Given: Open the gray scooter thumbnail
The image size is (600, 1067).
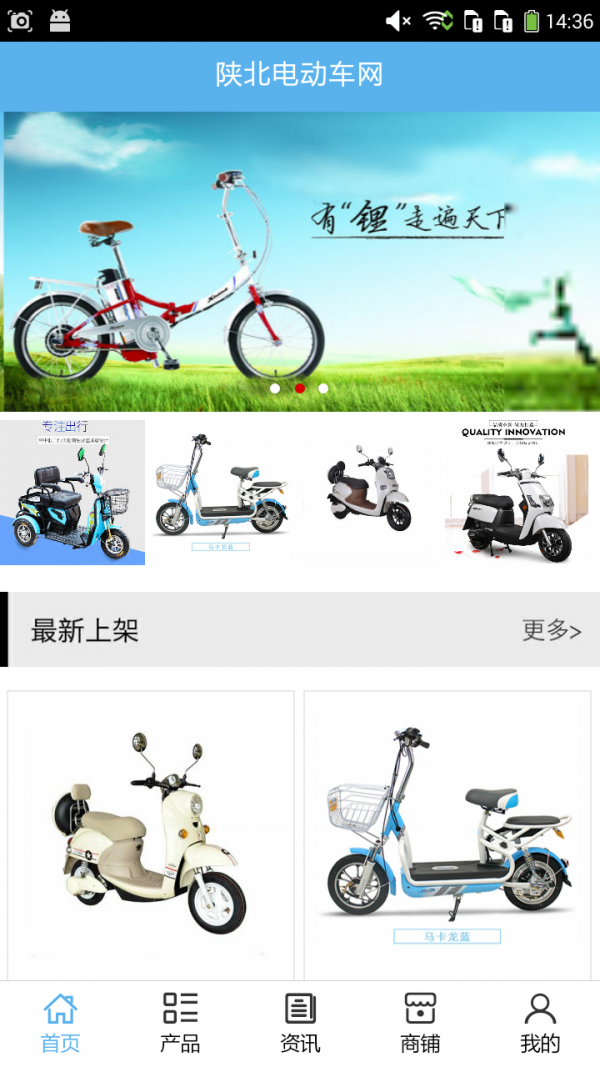Looking at the screenshot, I should [369, 492].
